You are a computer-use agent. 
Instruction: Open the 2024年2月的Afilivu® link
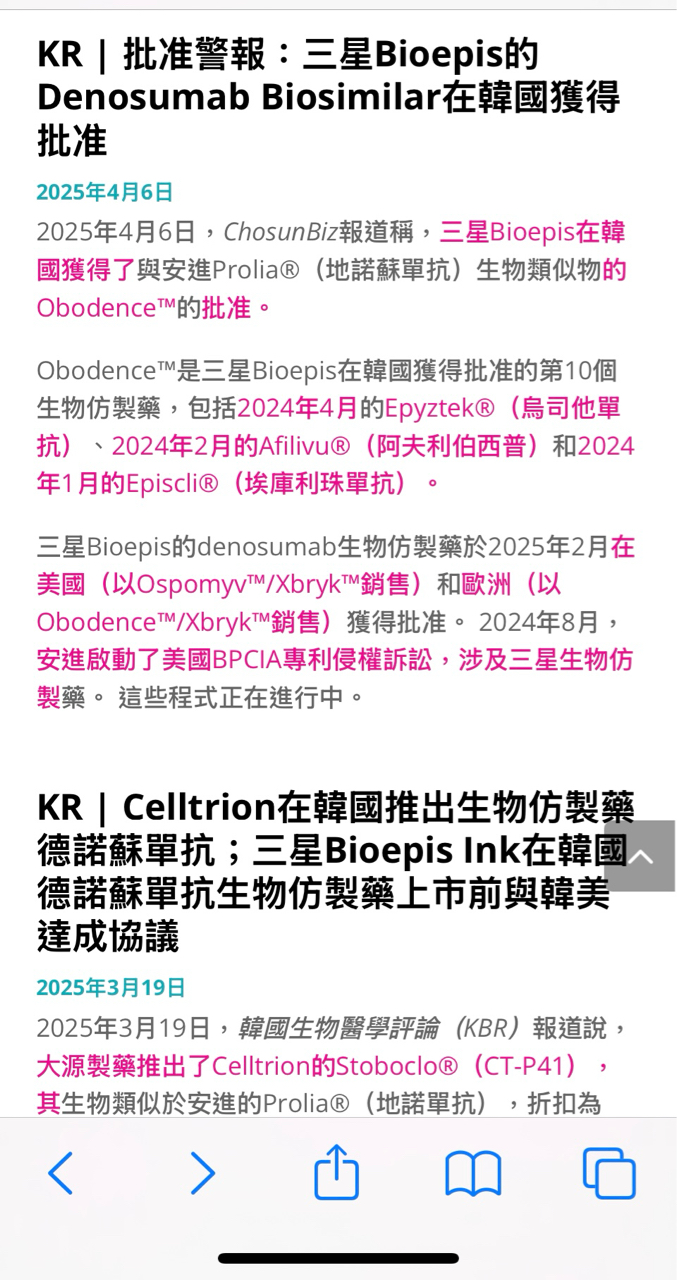pos(330,446)
